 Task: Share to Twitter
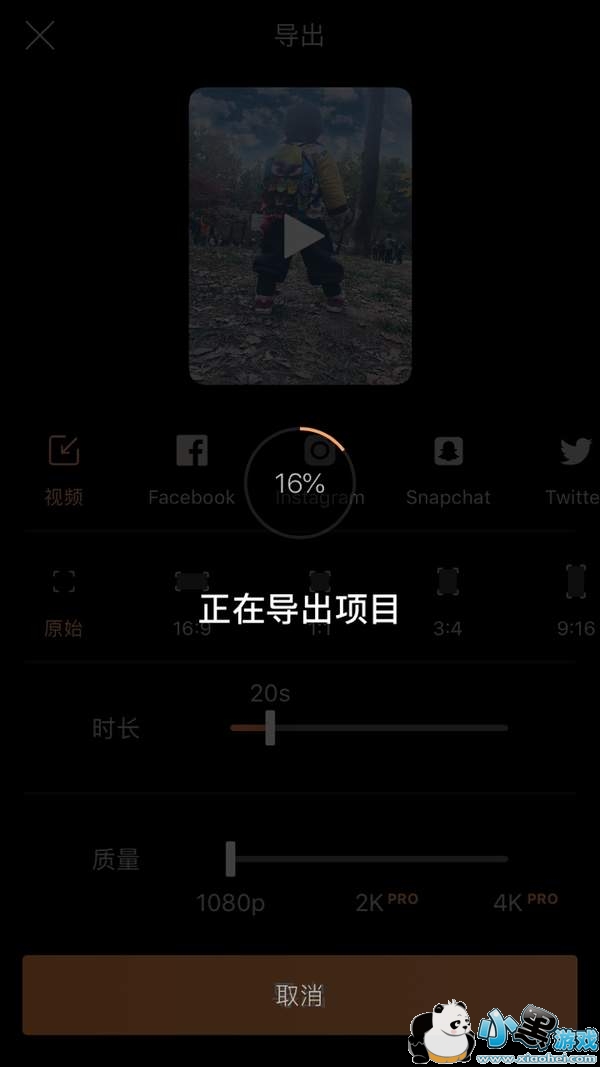point(574,467)
